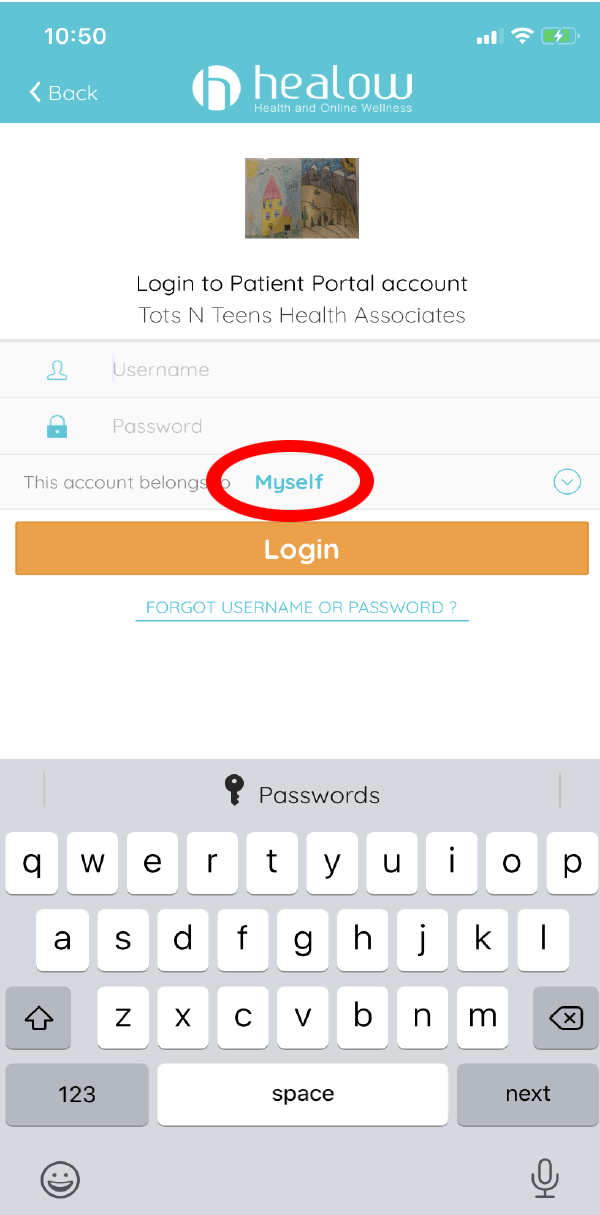Tap the orange Login button

[x=301, y=549]
